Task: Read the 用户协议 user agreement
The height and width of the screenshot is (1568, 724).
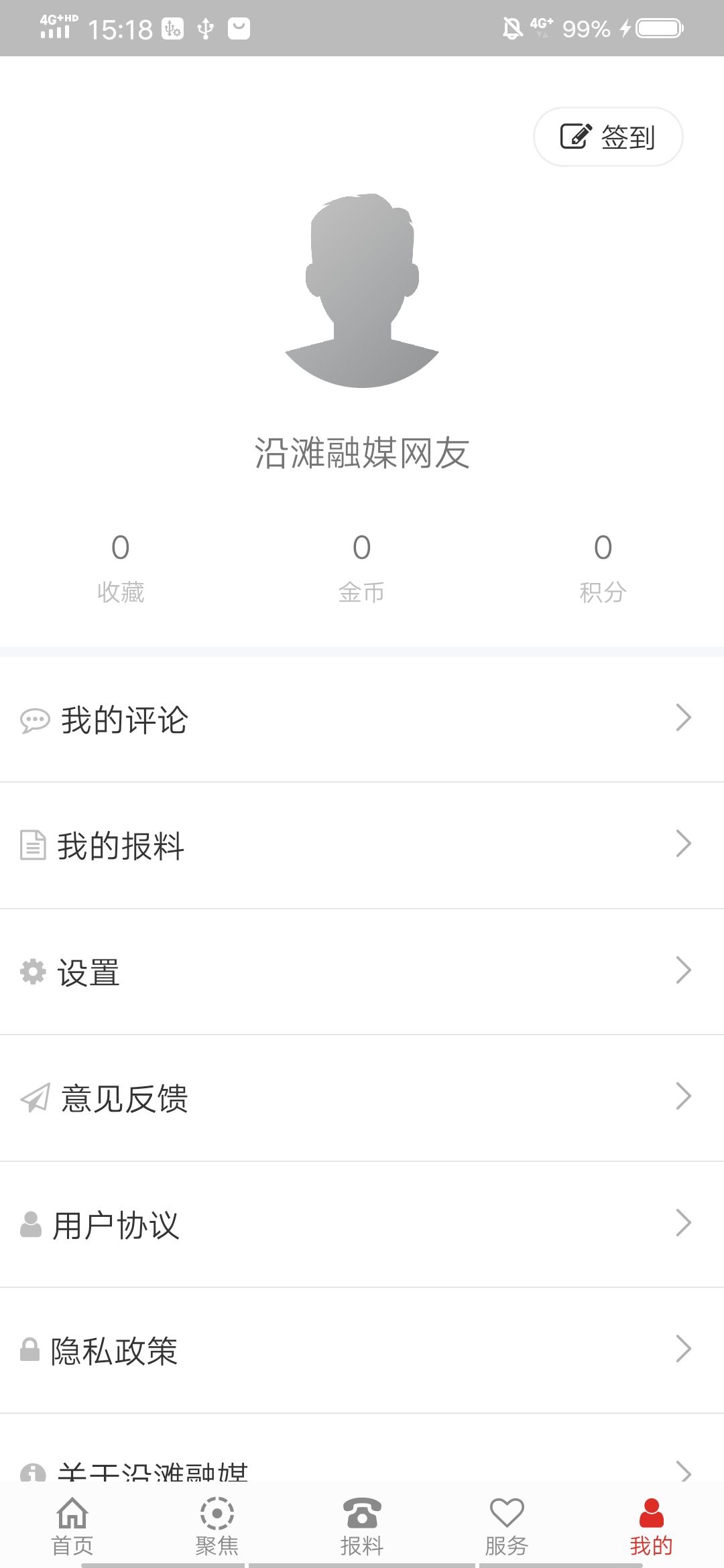Action: click(362, 1224)
